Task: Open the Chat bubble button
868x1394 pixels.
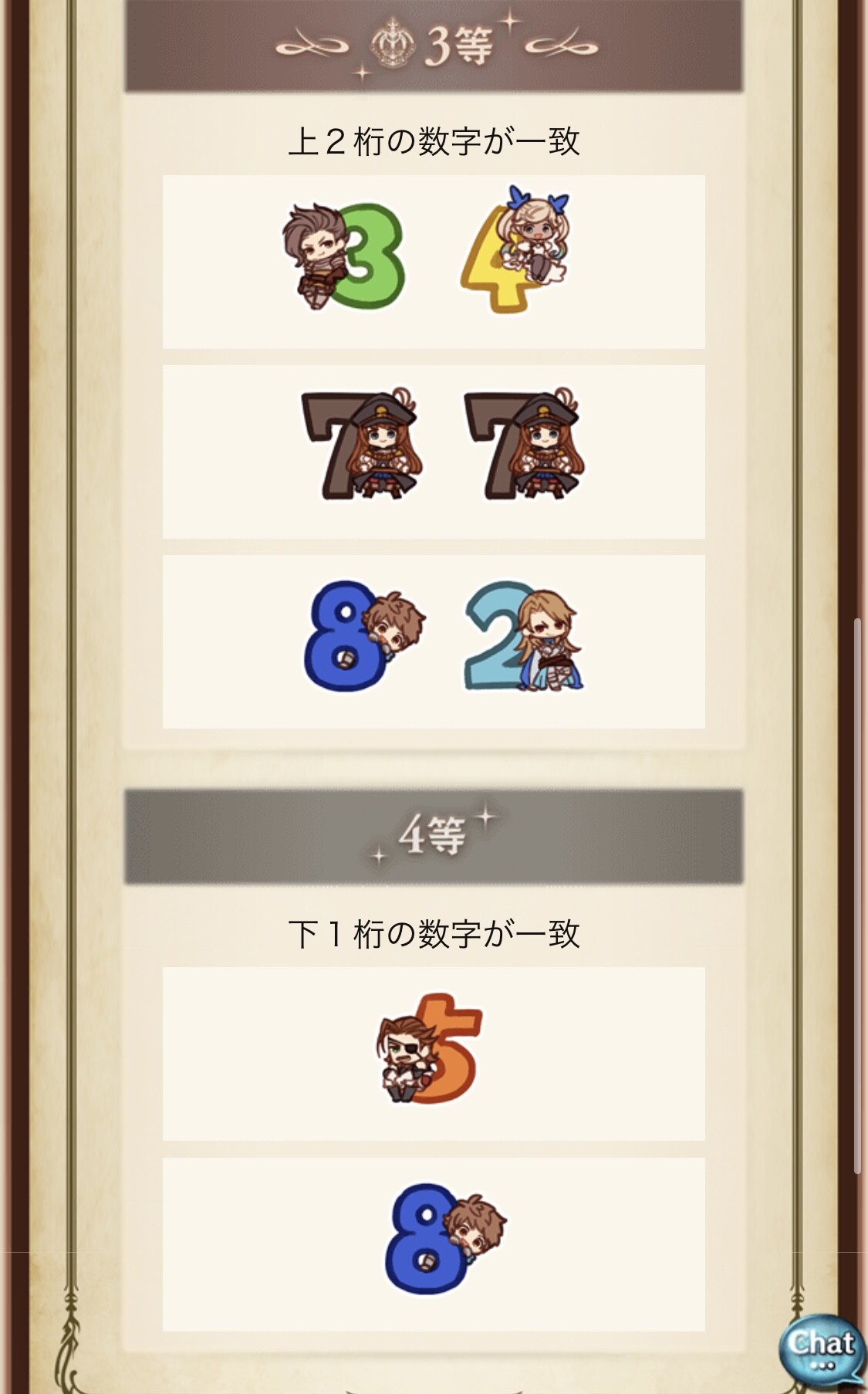Action: click(822, 1347)
